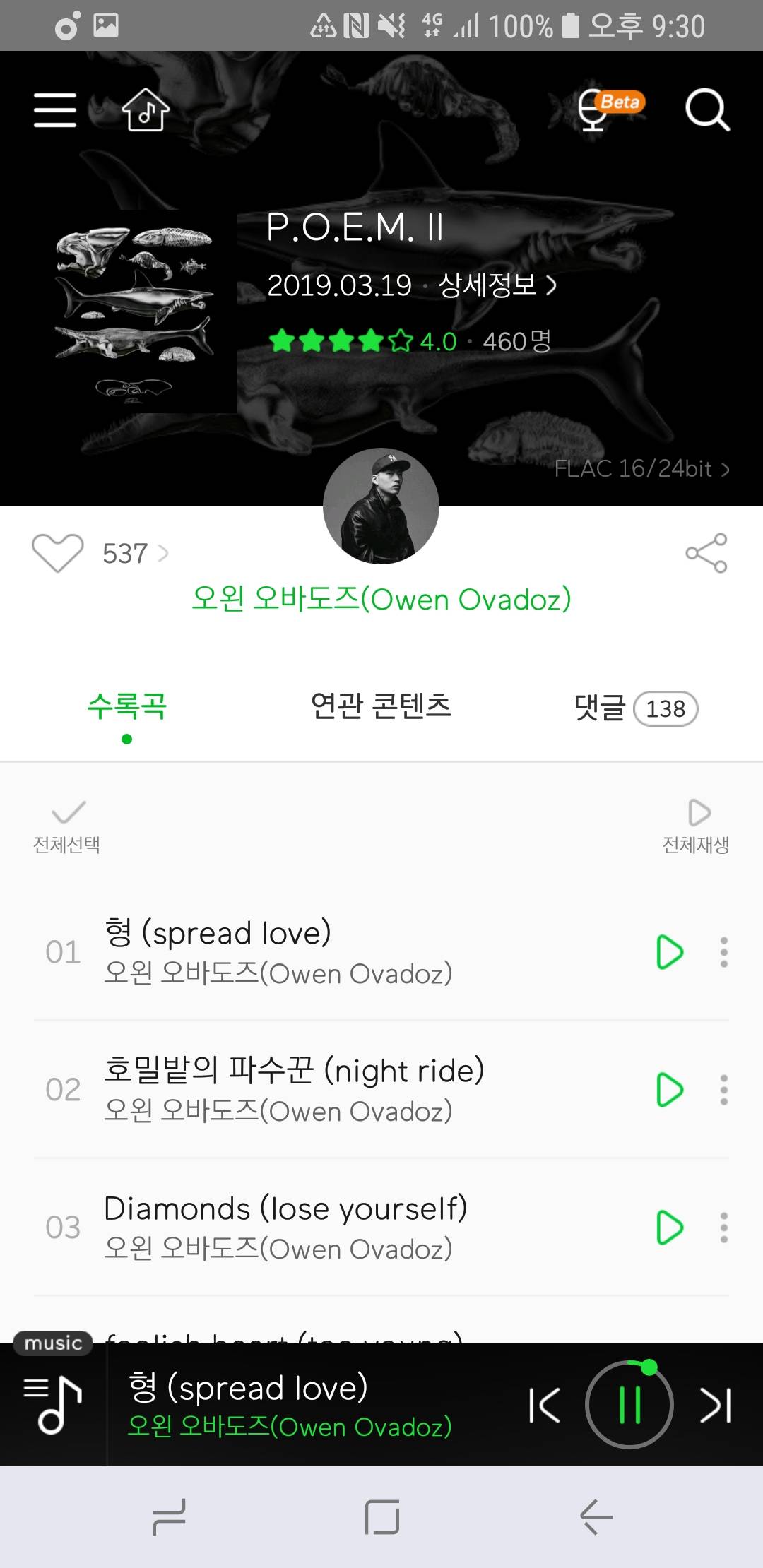Switch to the 댓글 comments tab
This screenshot has width=763, height=1568.
click(635, 708)
